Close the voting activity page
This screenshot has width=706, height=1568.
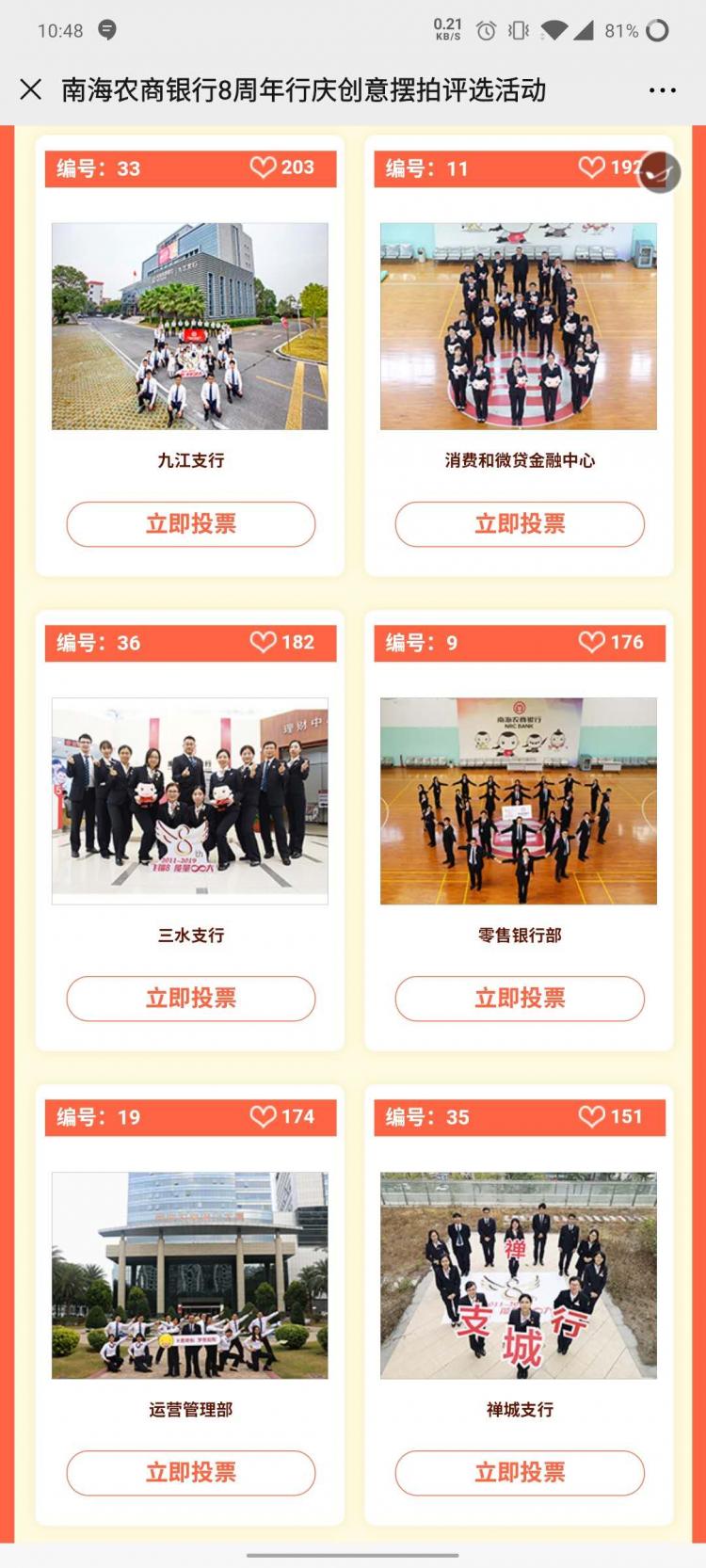point(31,90)
